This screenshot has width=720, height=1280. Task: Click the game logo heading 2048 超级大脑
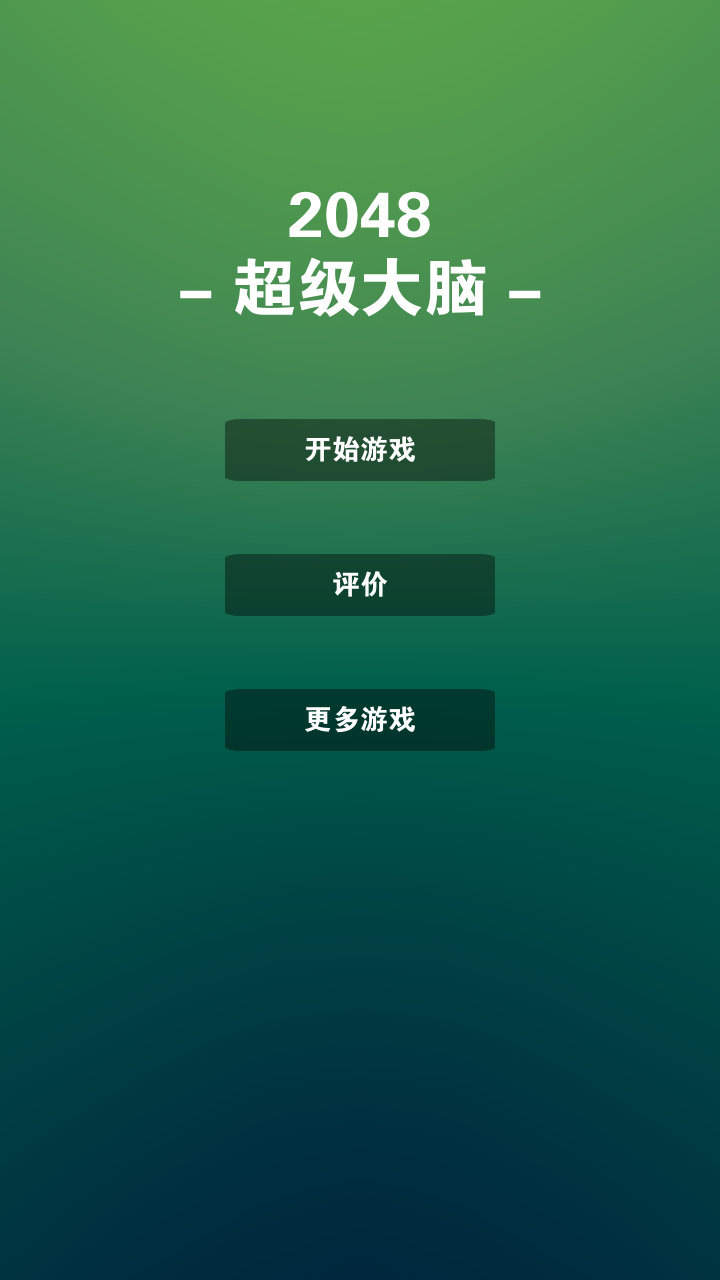tap(360, 255)
